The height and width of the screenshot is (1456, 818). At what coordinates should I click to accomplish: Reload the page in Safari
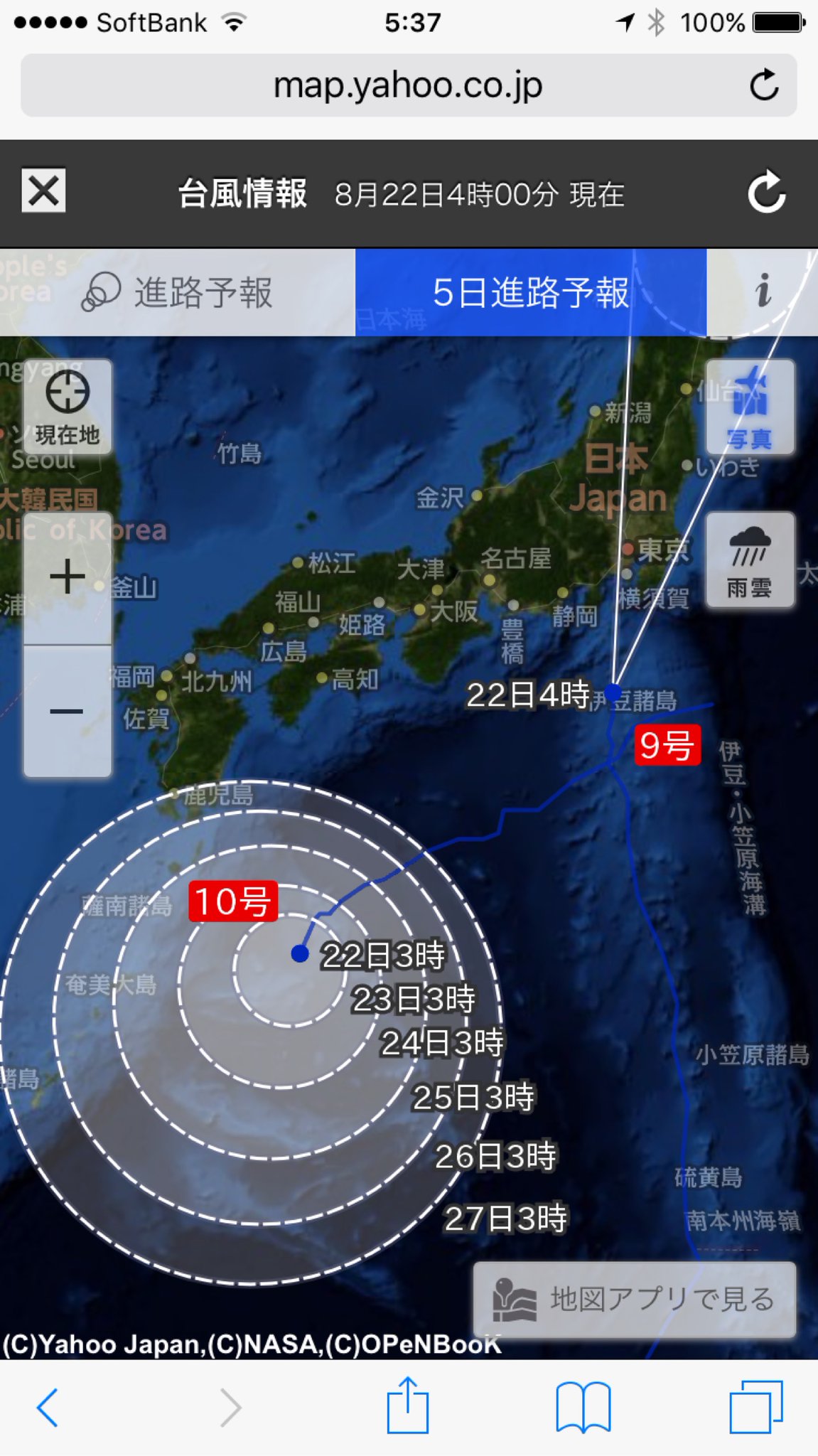[x=764, y=86]
